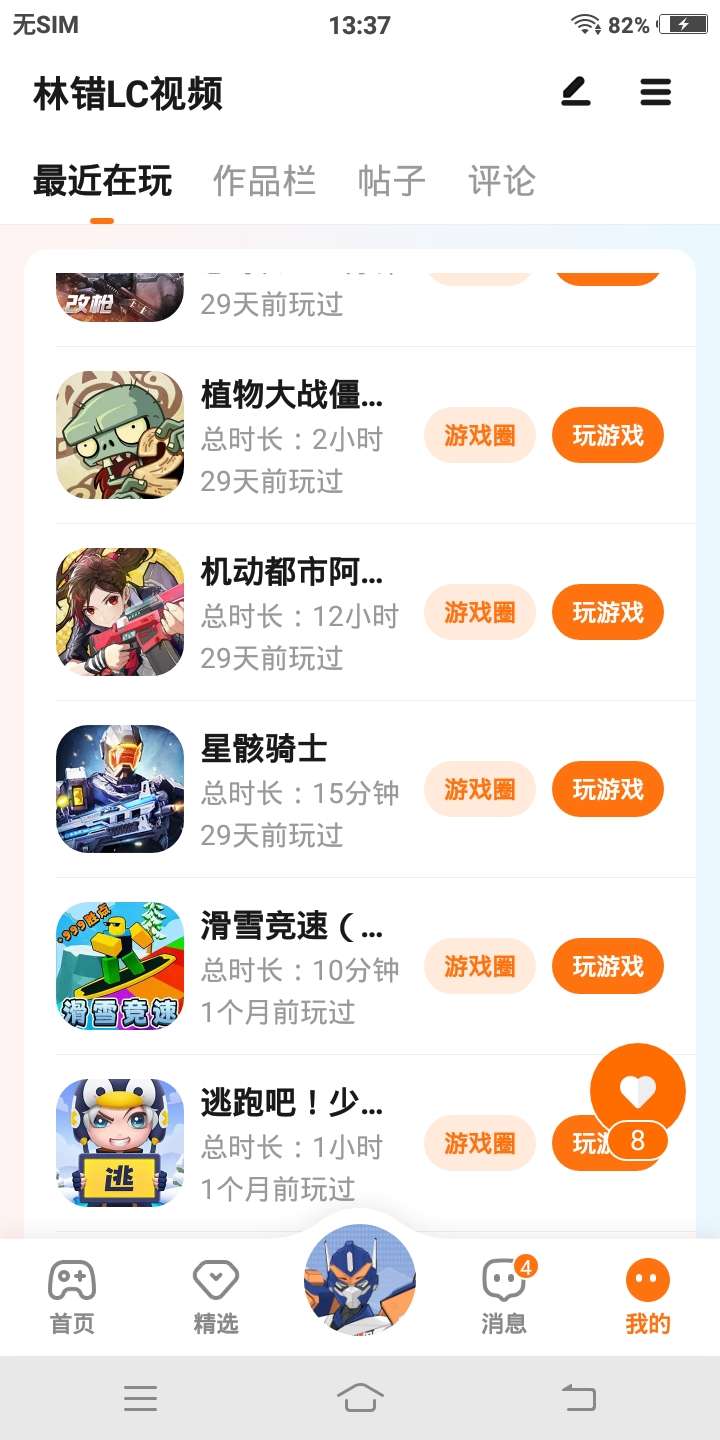Tap the center robot avatar button

pyautogui.click(x=360, y=1280)
